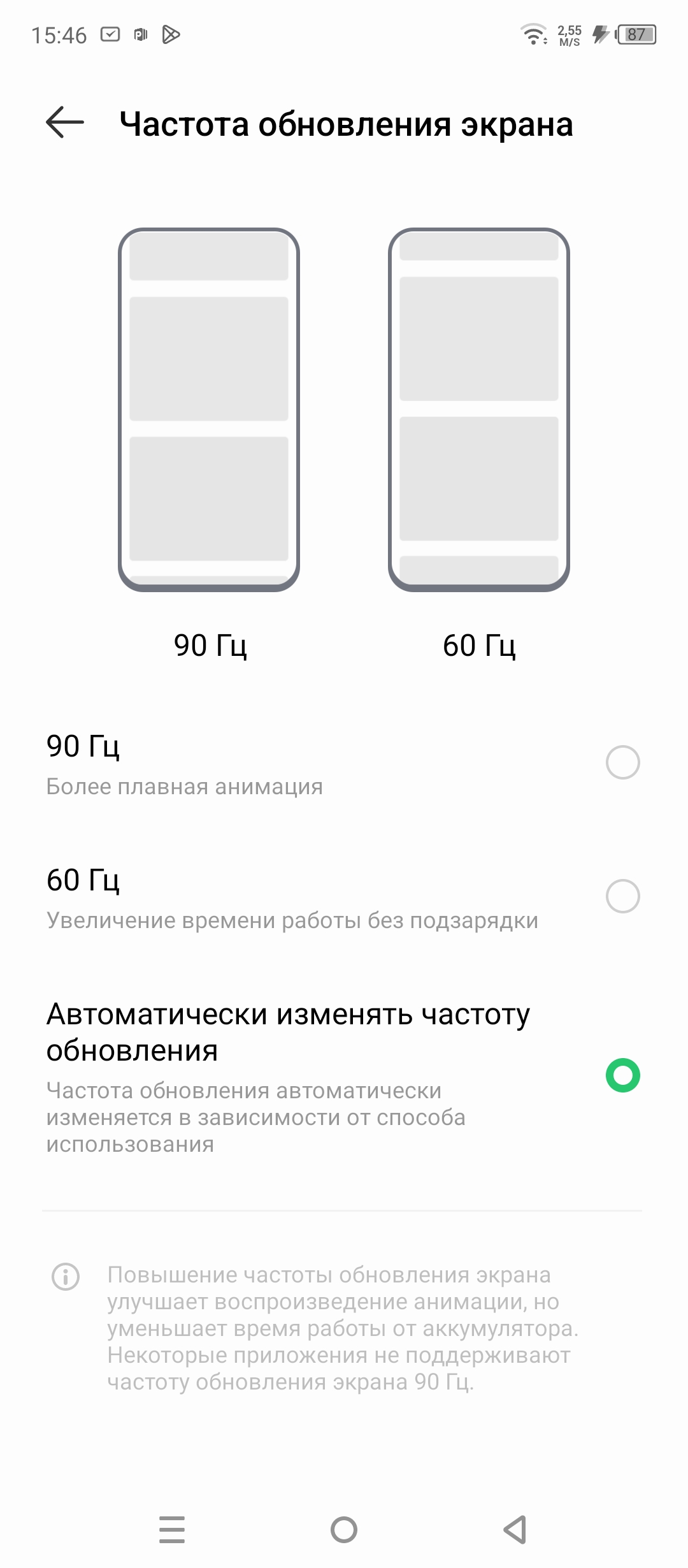Go back from screen refresh rate settings
The image size is (688, 1568).
[65, 122]
